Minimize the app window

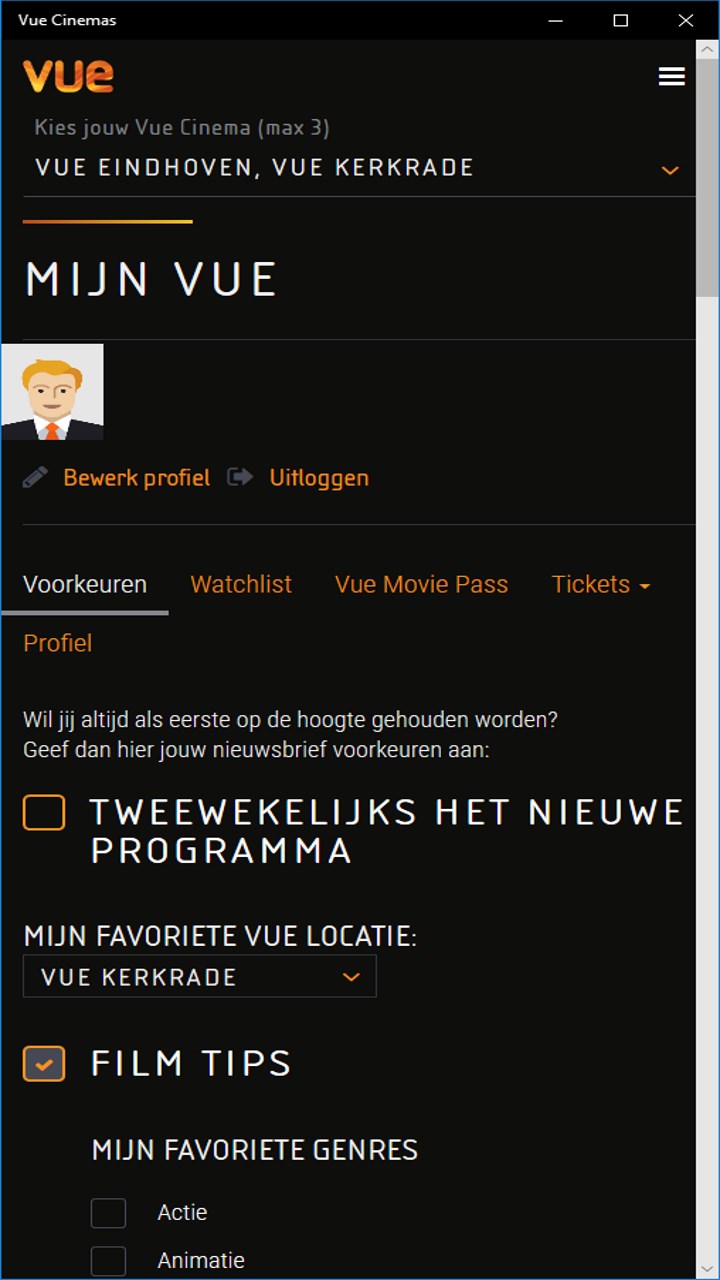556,20
